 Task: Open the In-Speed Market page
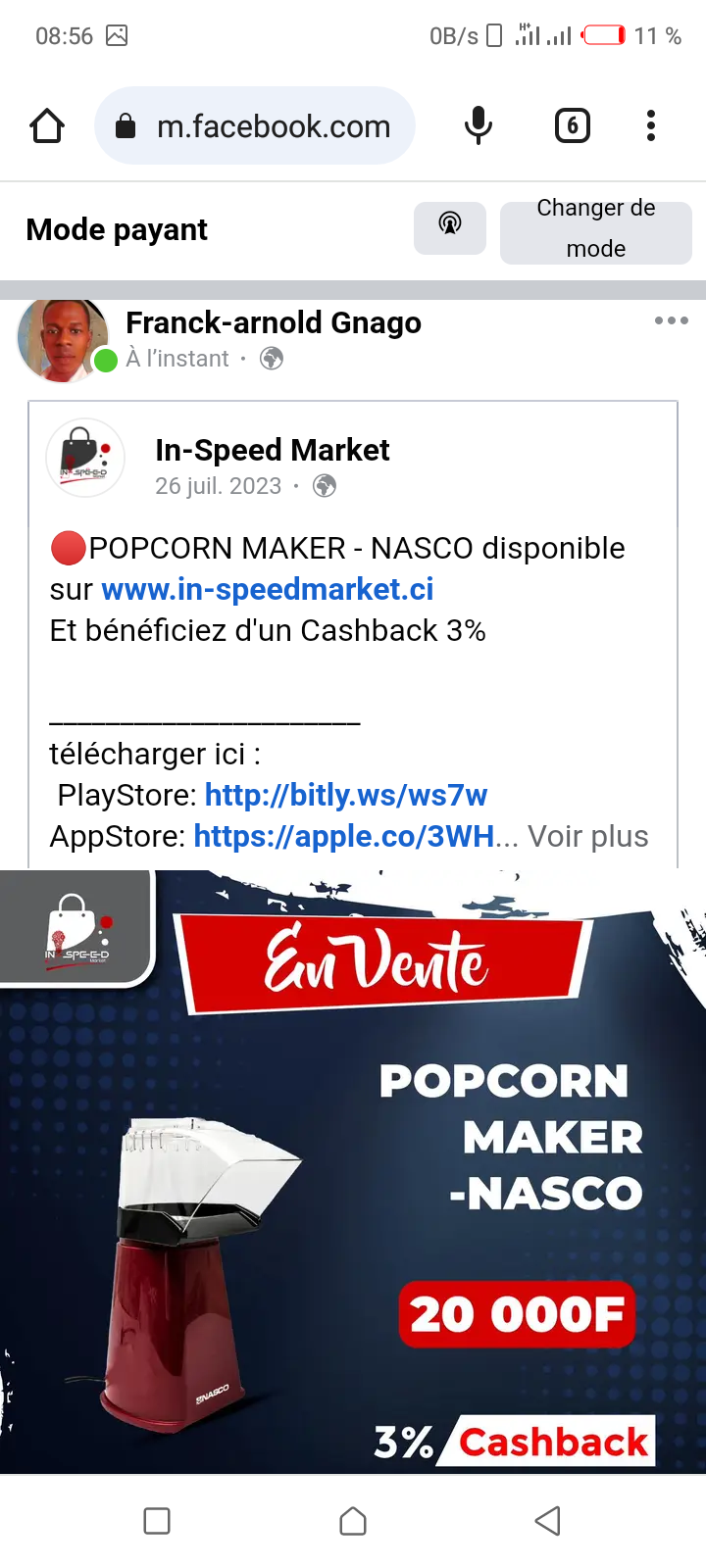272,450
